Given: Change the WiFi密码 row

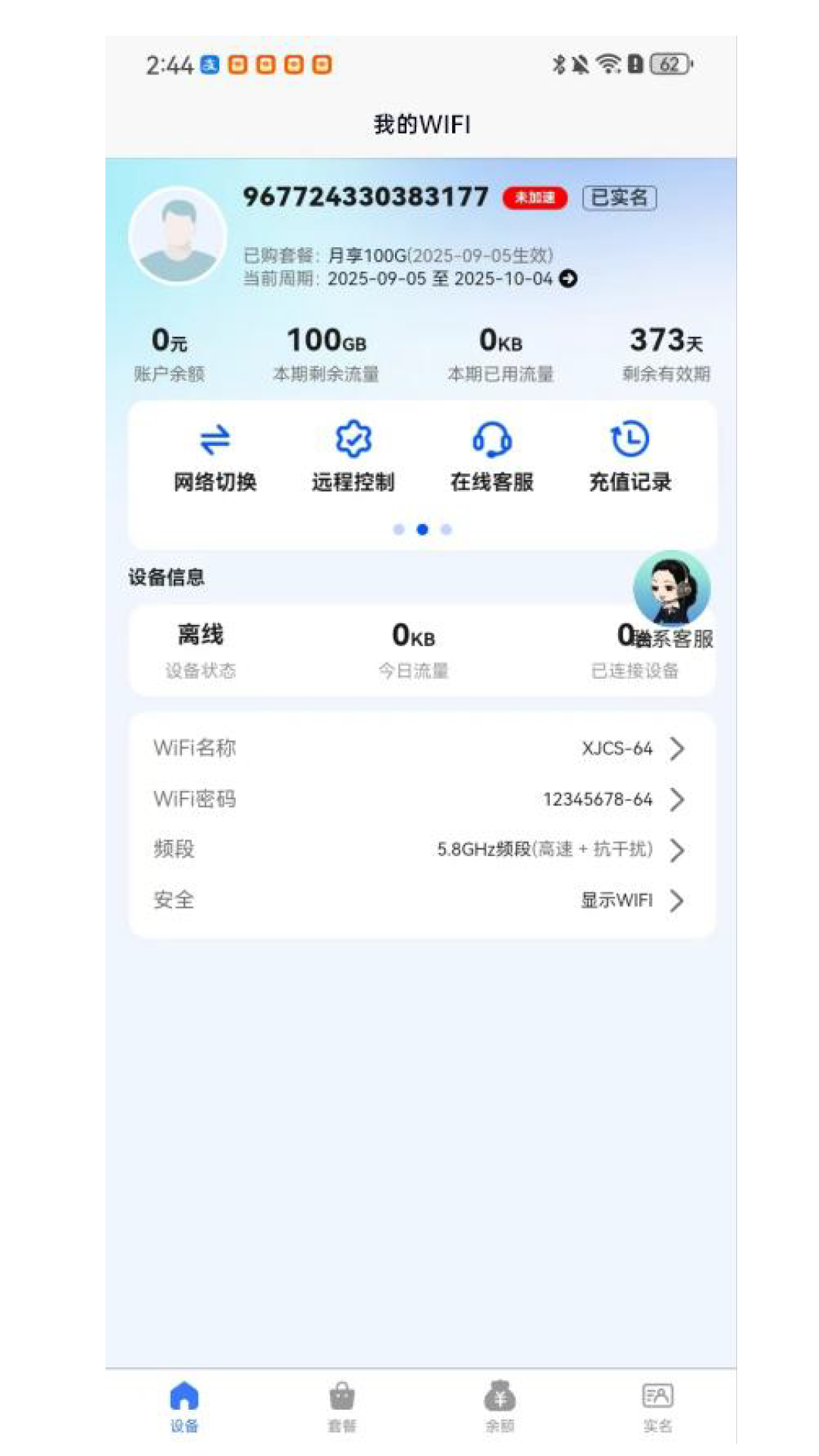Looking at the screenshot, I should 422,799.
